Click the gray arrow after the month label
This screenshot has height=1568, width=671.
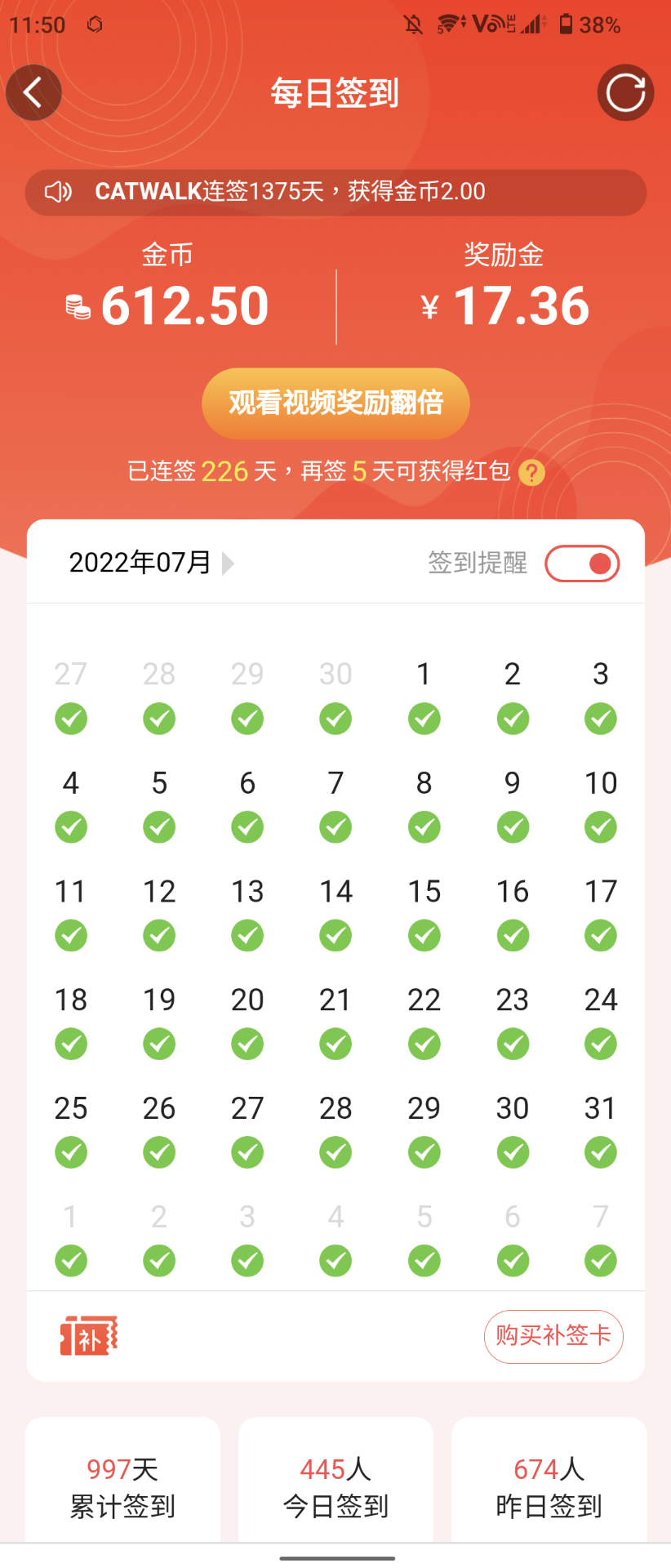coord(227,563)
